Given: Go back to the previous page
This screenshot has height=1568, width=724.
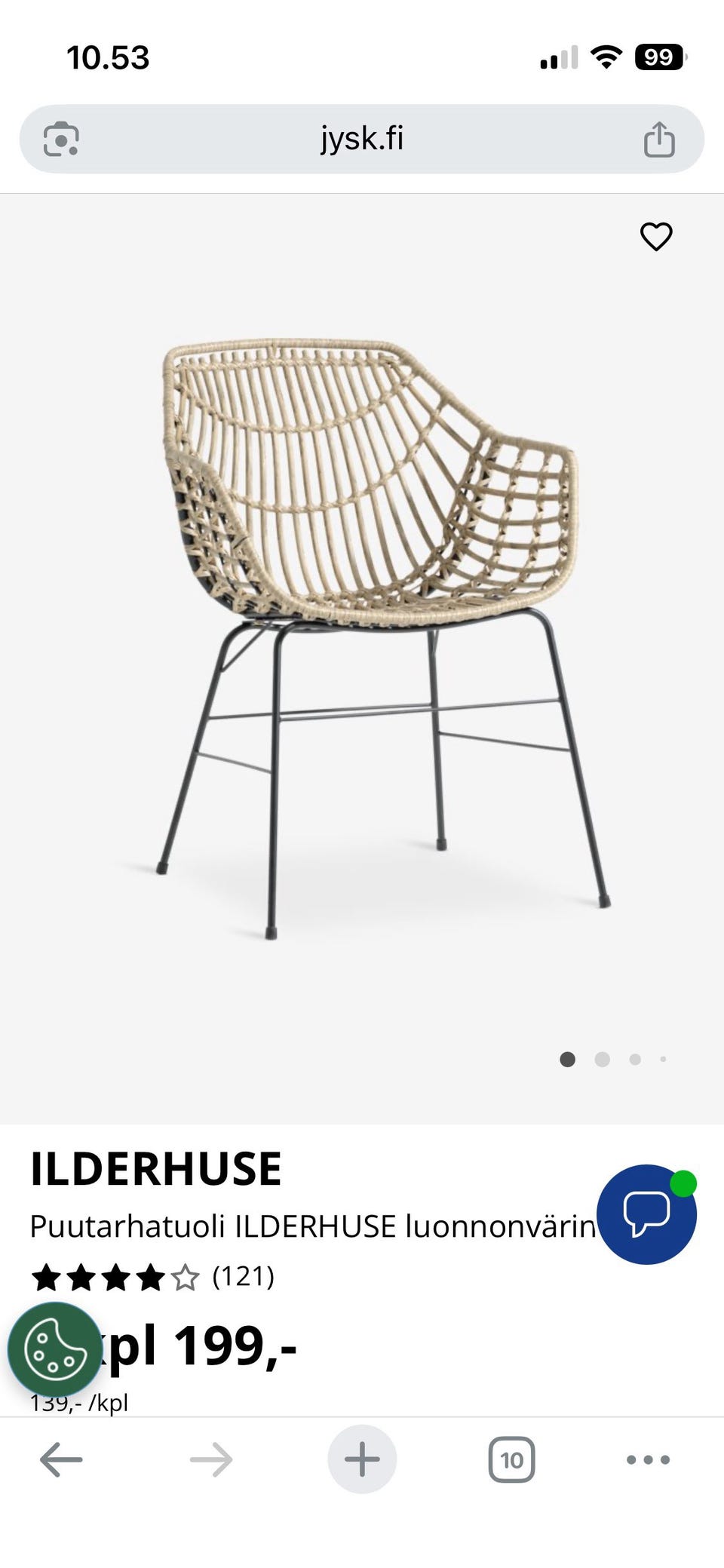Looking at the screenshot, I should click(x=61, y=1459).
